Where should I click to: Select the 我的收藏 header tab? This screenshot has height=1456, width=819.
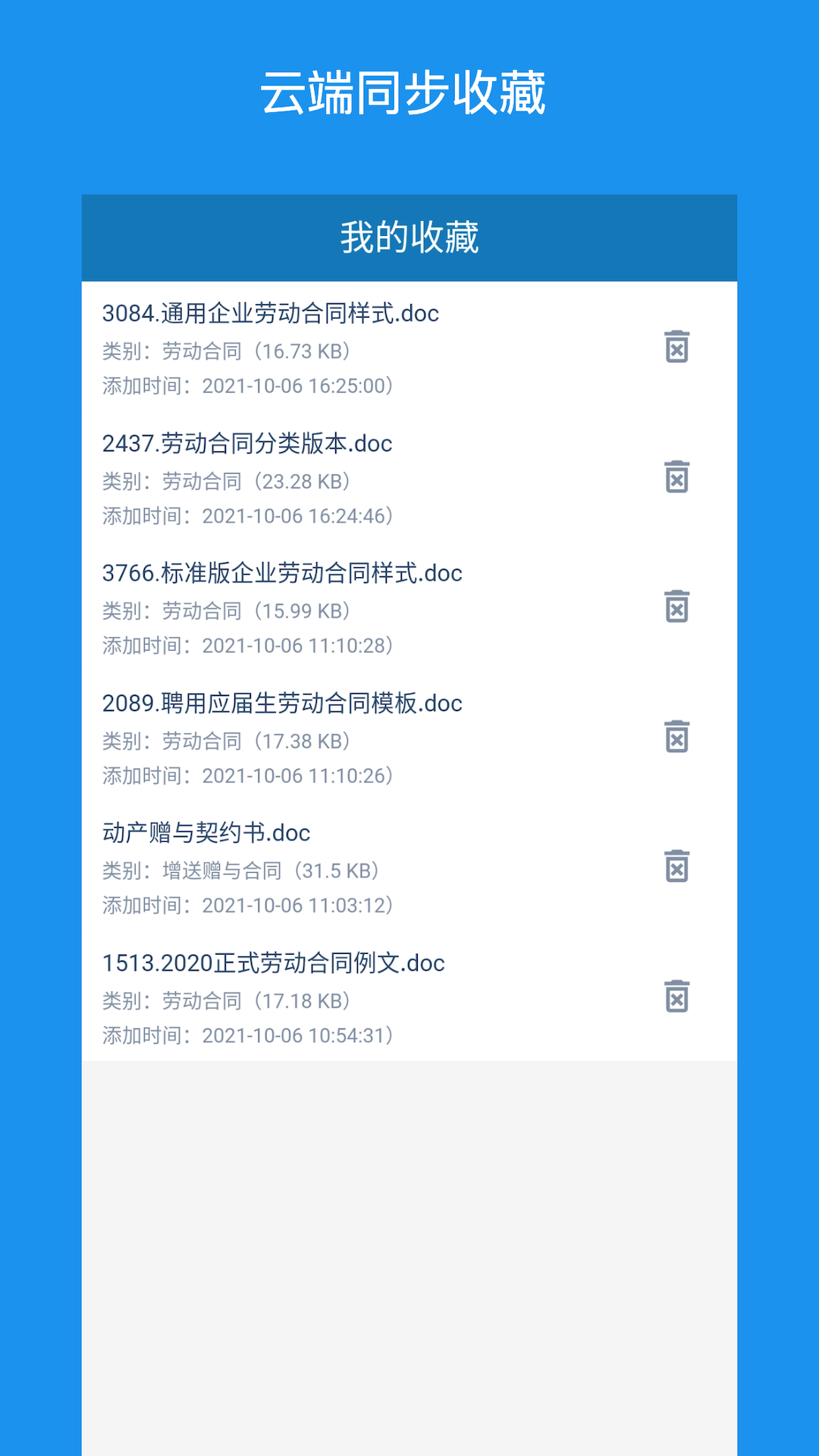point(409,237)
